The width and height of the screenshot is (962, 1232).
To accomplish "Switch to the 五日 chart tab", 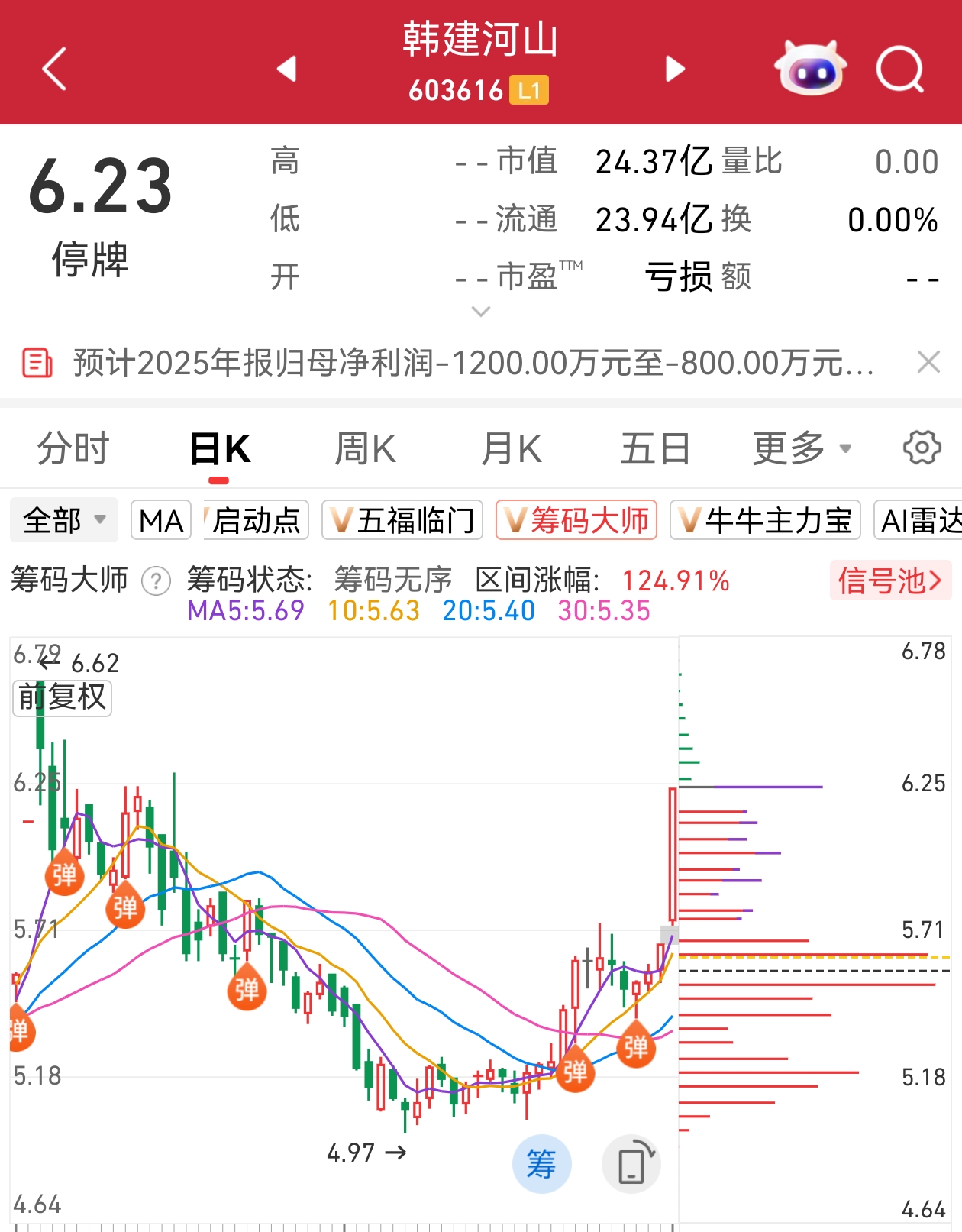I will tap(655, 448).
